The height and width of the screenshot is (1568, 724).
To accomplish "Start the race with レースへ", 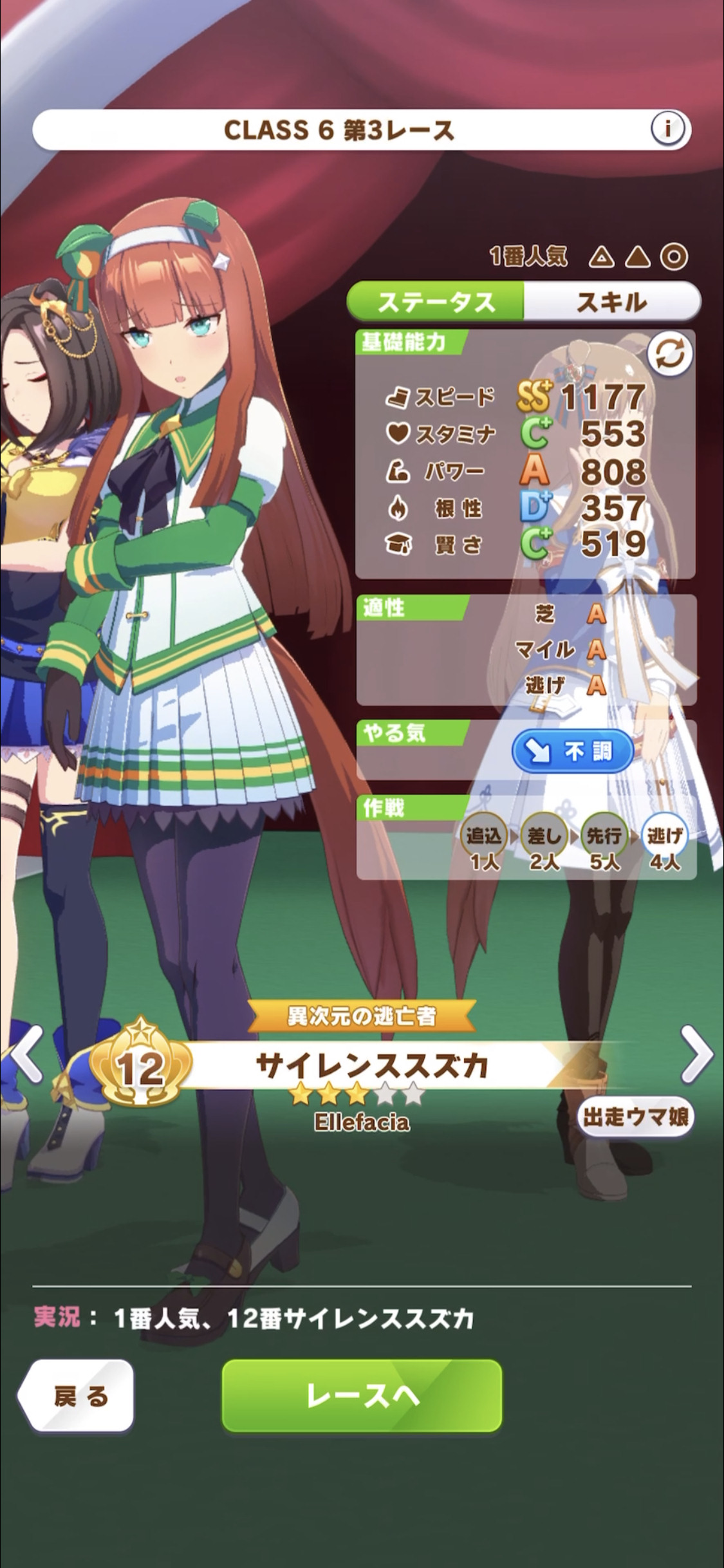I will point(362,1395).
